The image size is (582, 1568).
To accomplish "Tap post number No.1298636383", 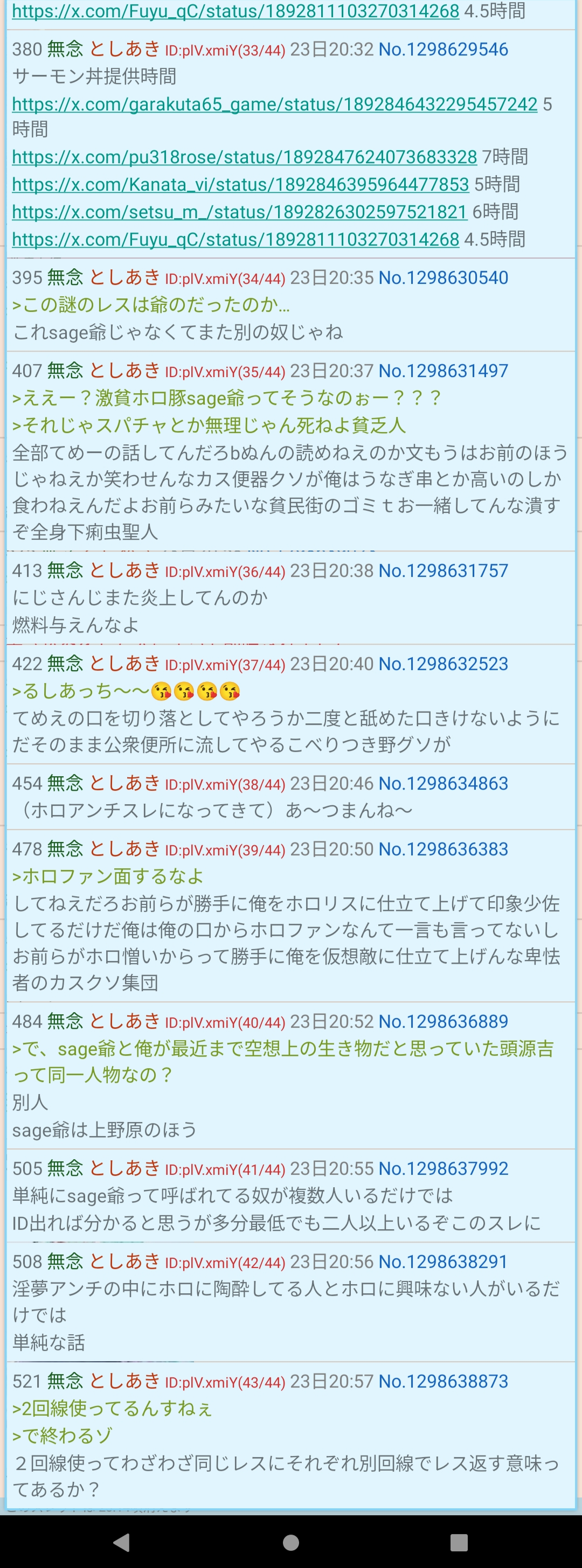I will click(442, 849).
